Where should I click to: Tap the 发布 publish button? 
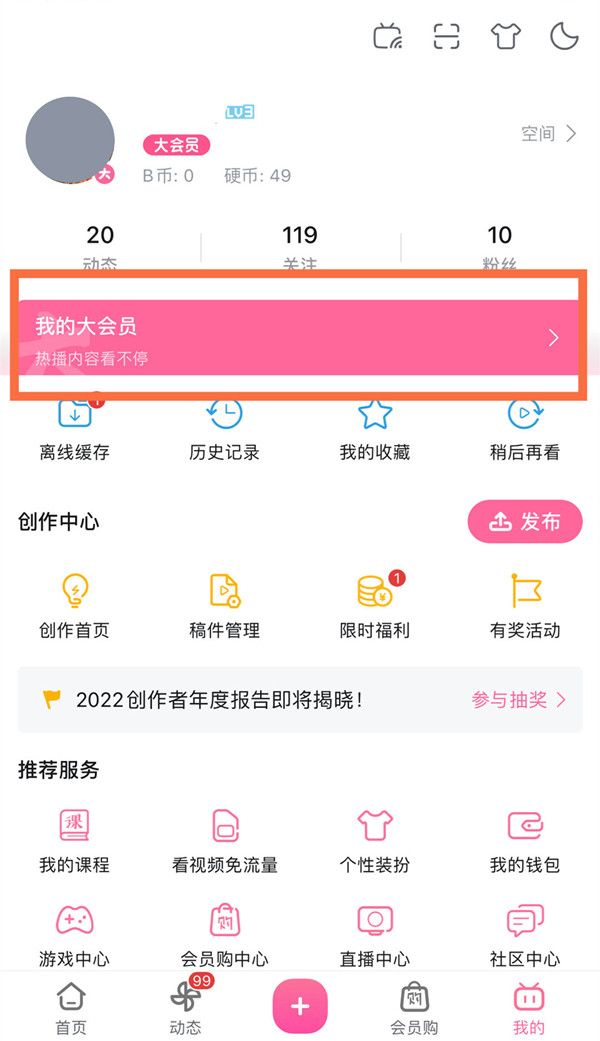point(524,522)
